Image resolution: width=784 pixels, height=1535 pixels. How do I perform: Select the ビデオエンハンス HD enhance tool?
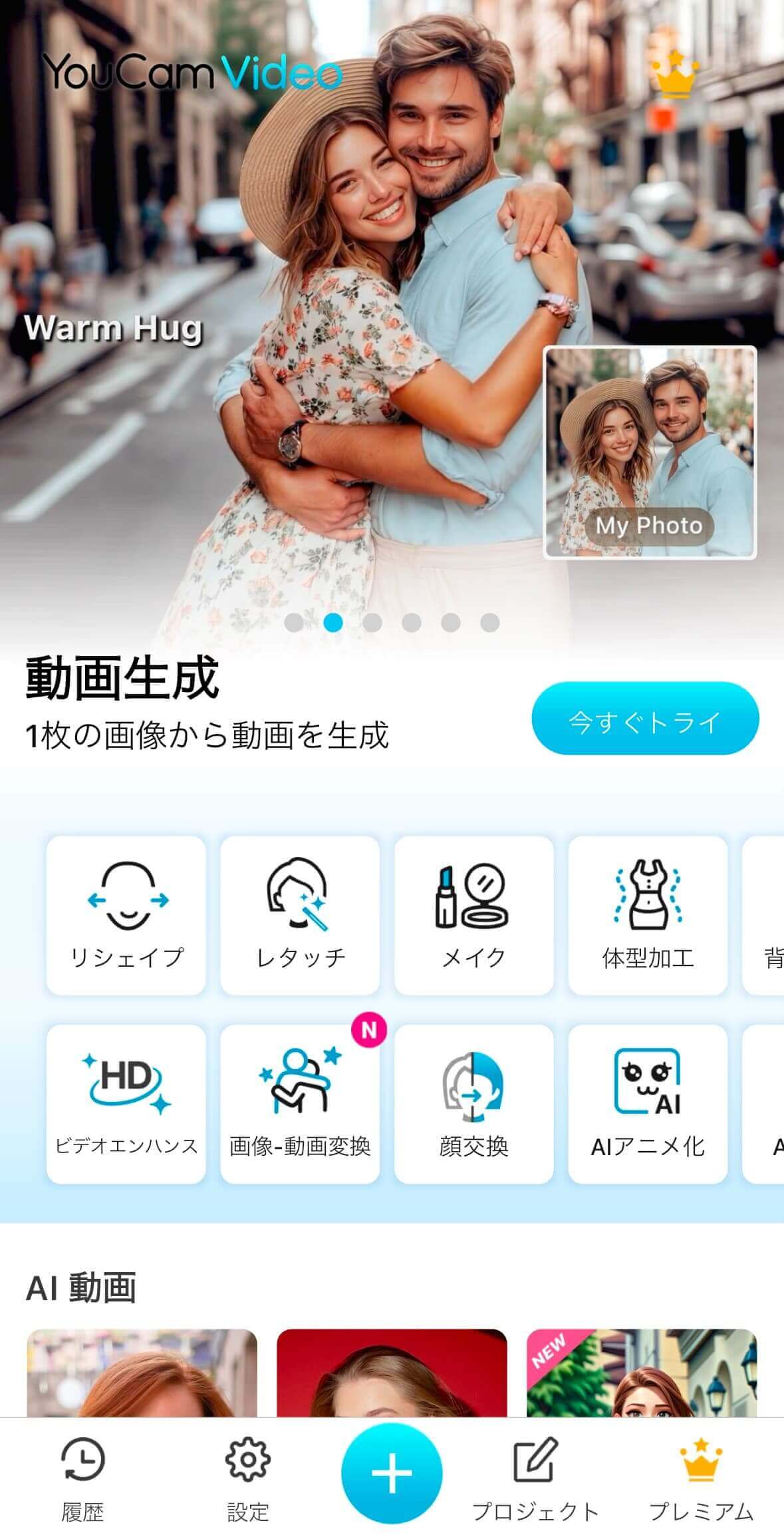126,1105
